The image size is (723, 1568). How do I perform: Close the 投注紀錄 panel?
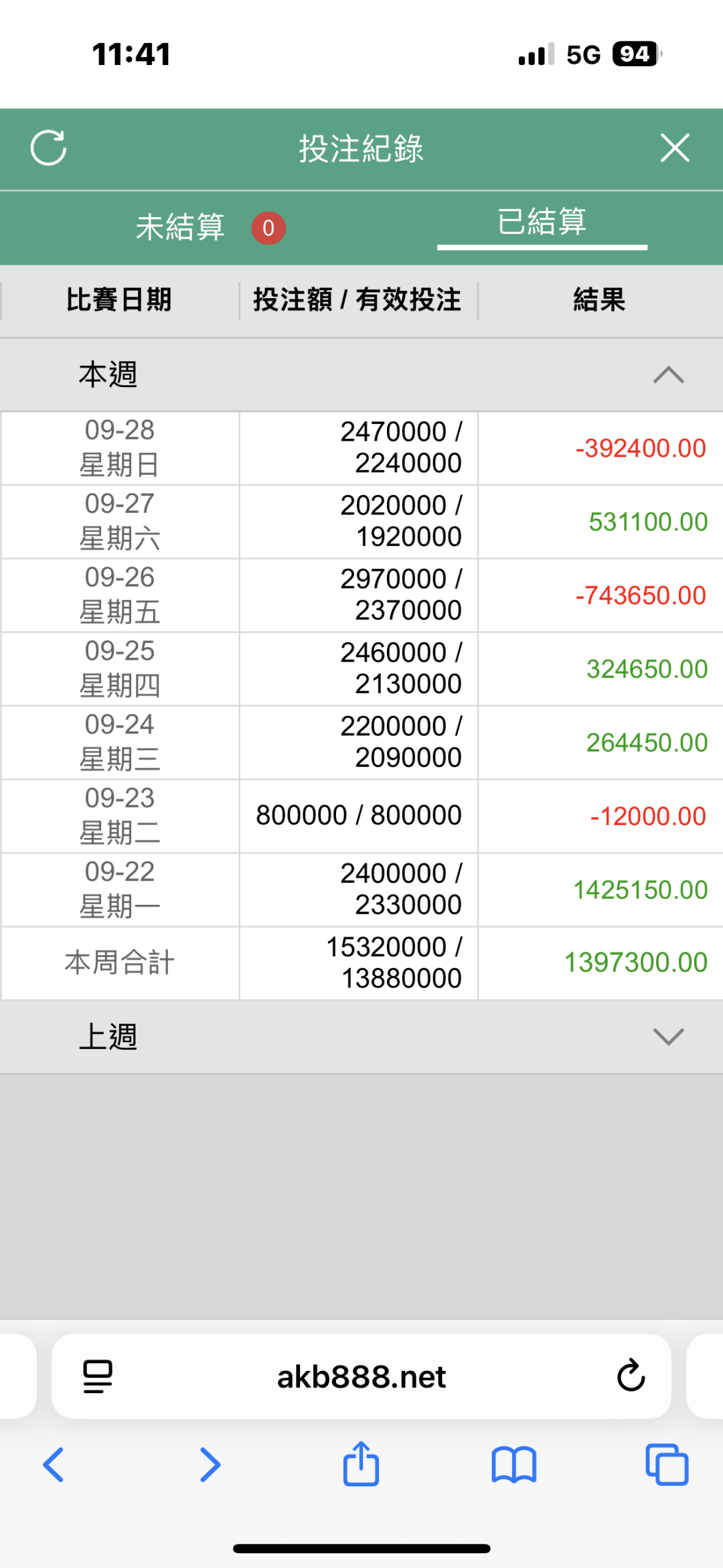(674, 147)
